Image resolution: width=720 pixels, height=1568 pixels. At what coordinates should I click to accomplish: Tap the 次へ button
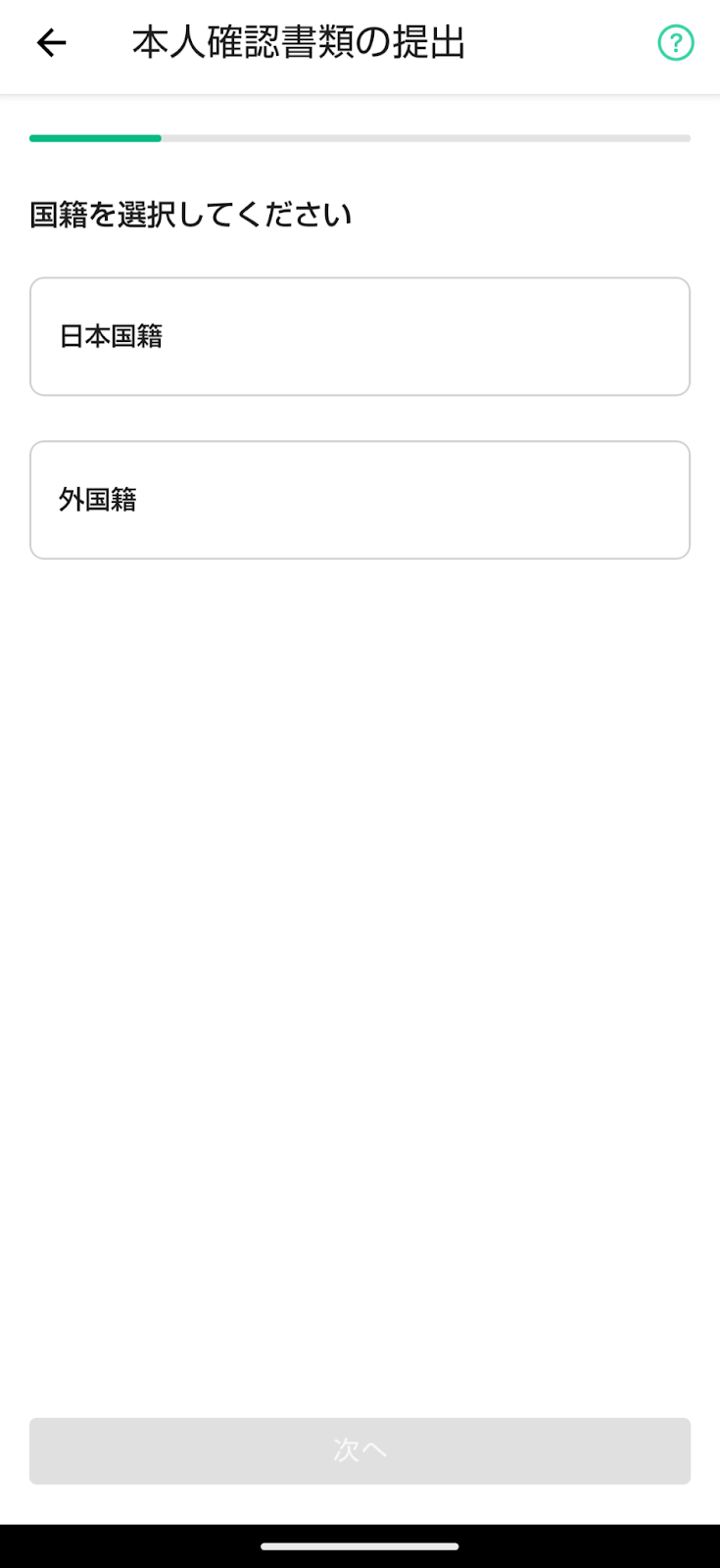coord(360,1450)
